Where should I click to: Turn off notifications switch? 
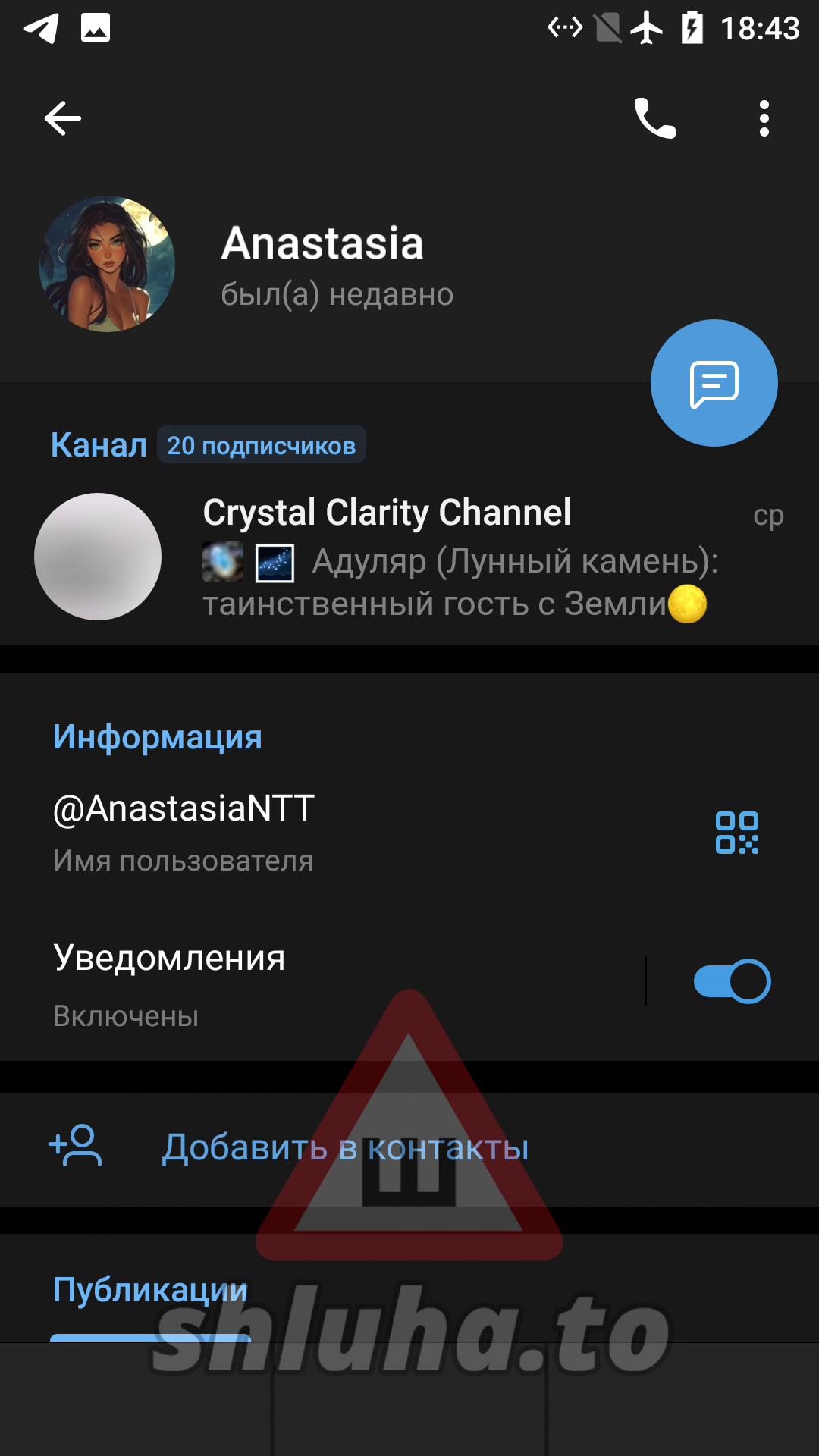coord(732,981)
